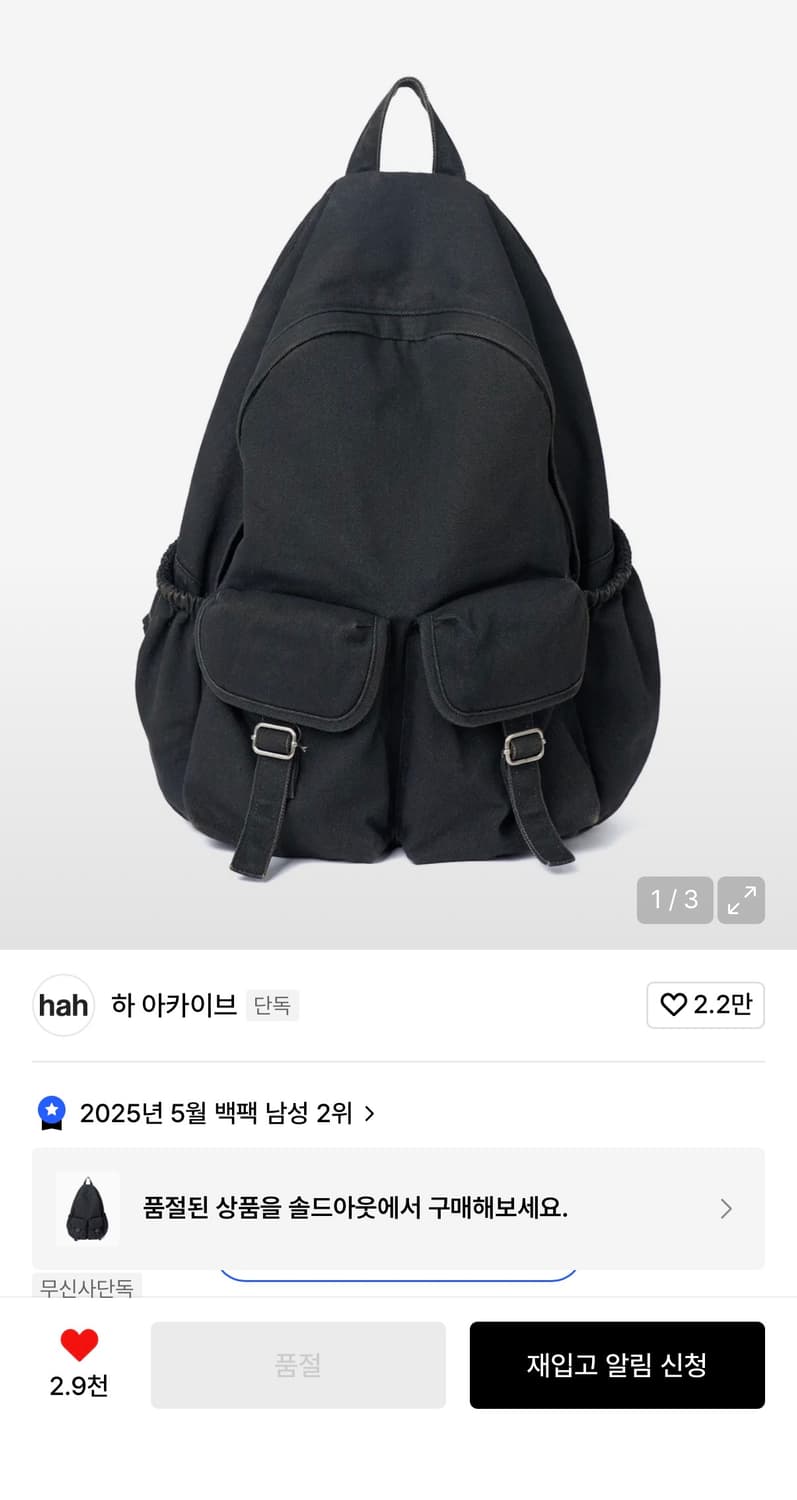Unlike product via the red heart icon
Screen dimensions: 797x1500
point(78,1347)
